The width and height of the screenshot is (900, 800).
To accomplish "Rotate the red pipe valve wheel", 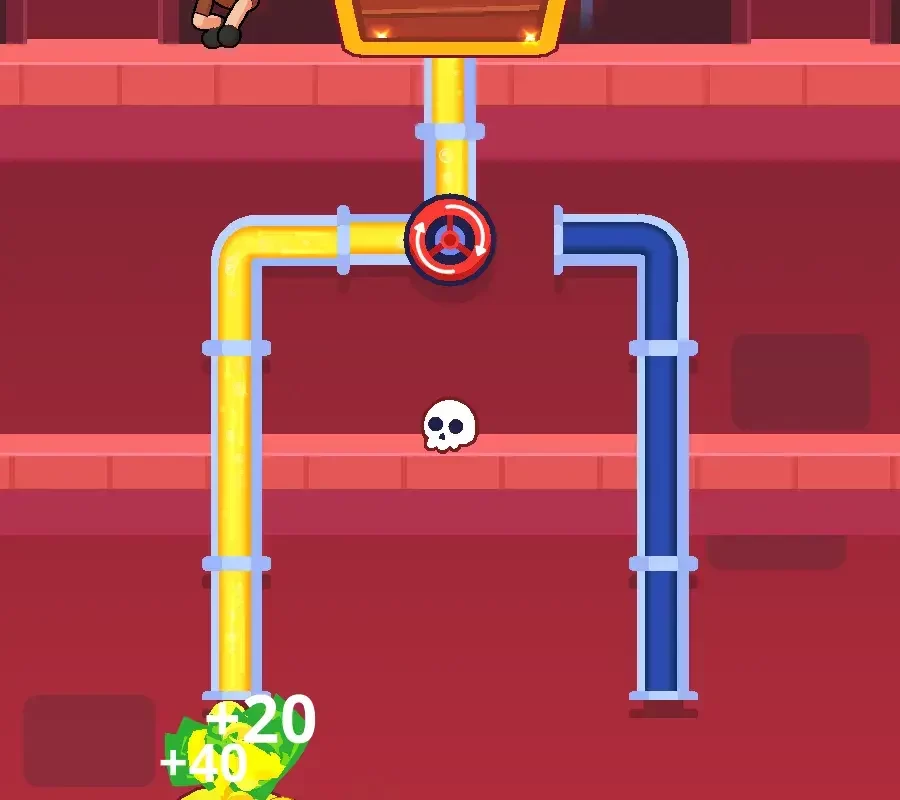I will click(x=450, y=240).
